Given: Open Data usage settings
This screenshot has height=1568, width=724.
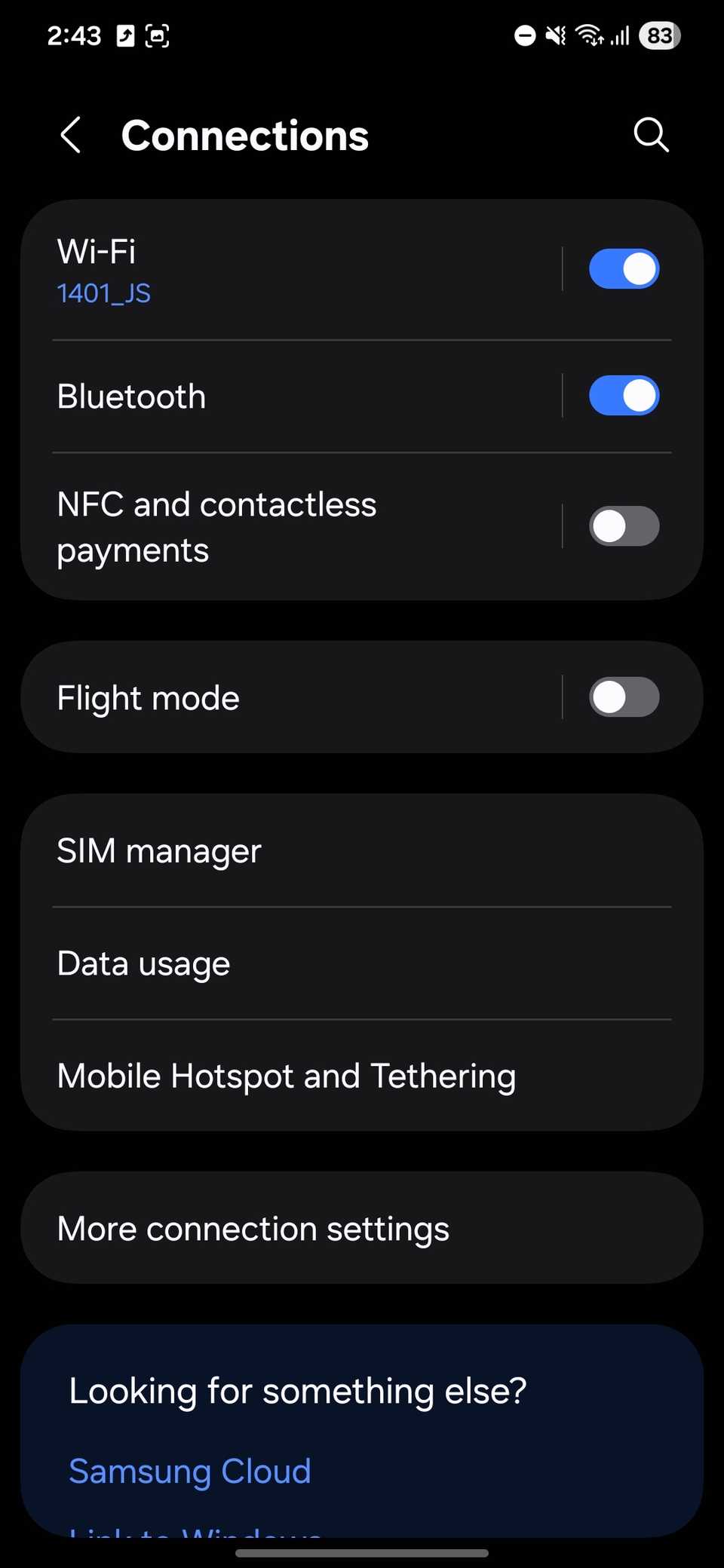Looking at the screenshot, I should (143, 963).
